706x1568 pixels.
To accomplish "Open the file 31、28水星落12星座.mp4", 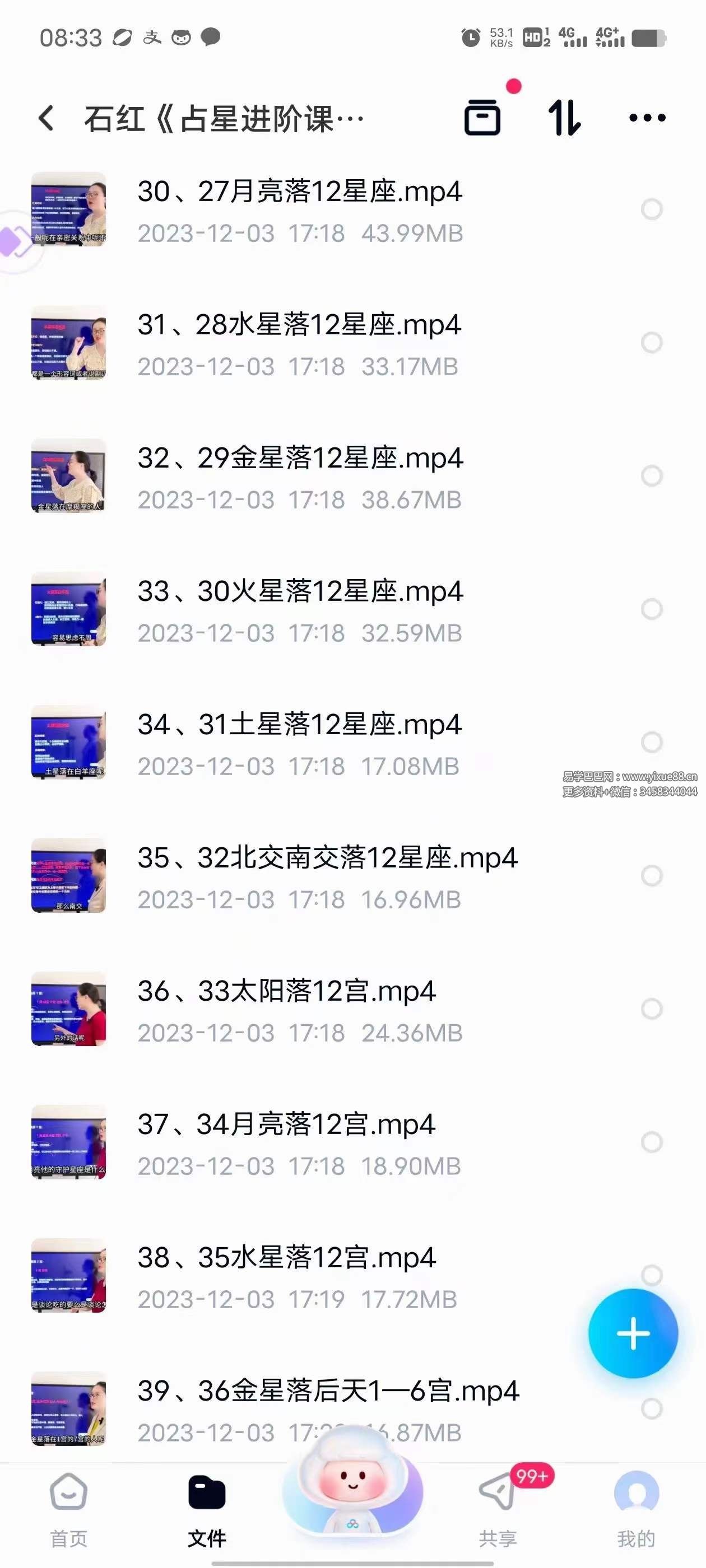I will pyautogui.click(x=299, y=326).
